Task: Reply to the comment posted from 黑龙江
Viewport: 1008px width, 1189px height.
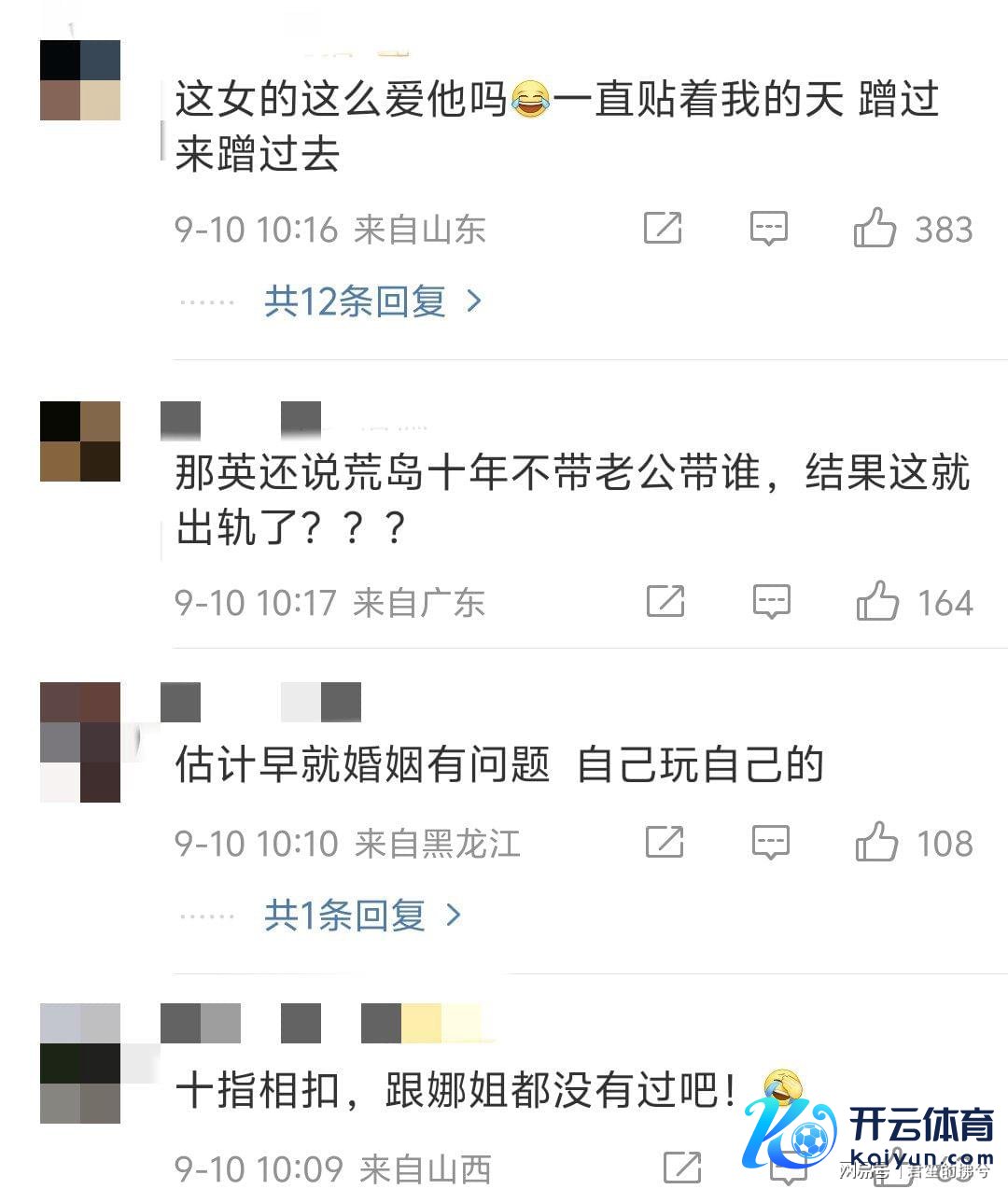Action: coord(771,843)
